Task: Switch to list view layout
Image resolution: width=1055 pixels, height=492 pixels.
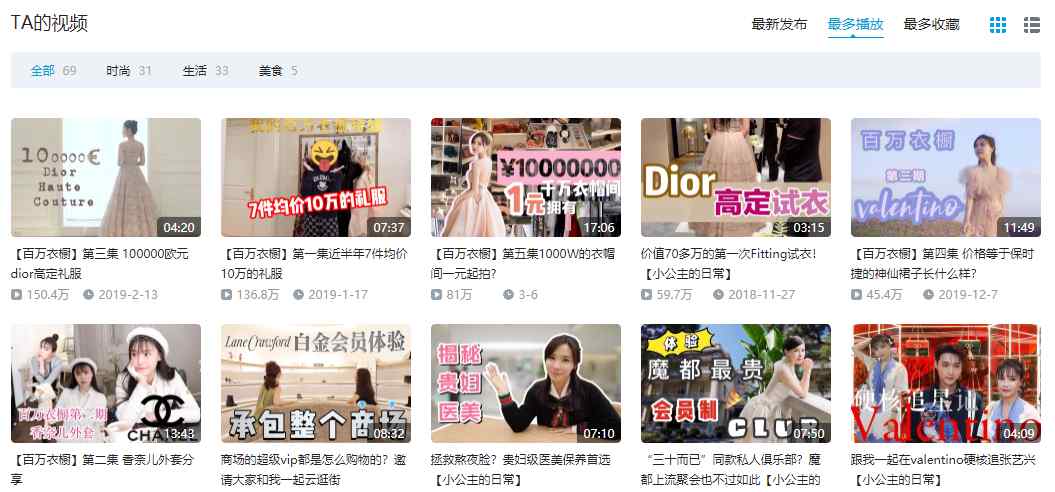Action: click(1032, 25)
